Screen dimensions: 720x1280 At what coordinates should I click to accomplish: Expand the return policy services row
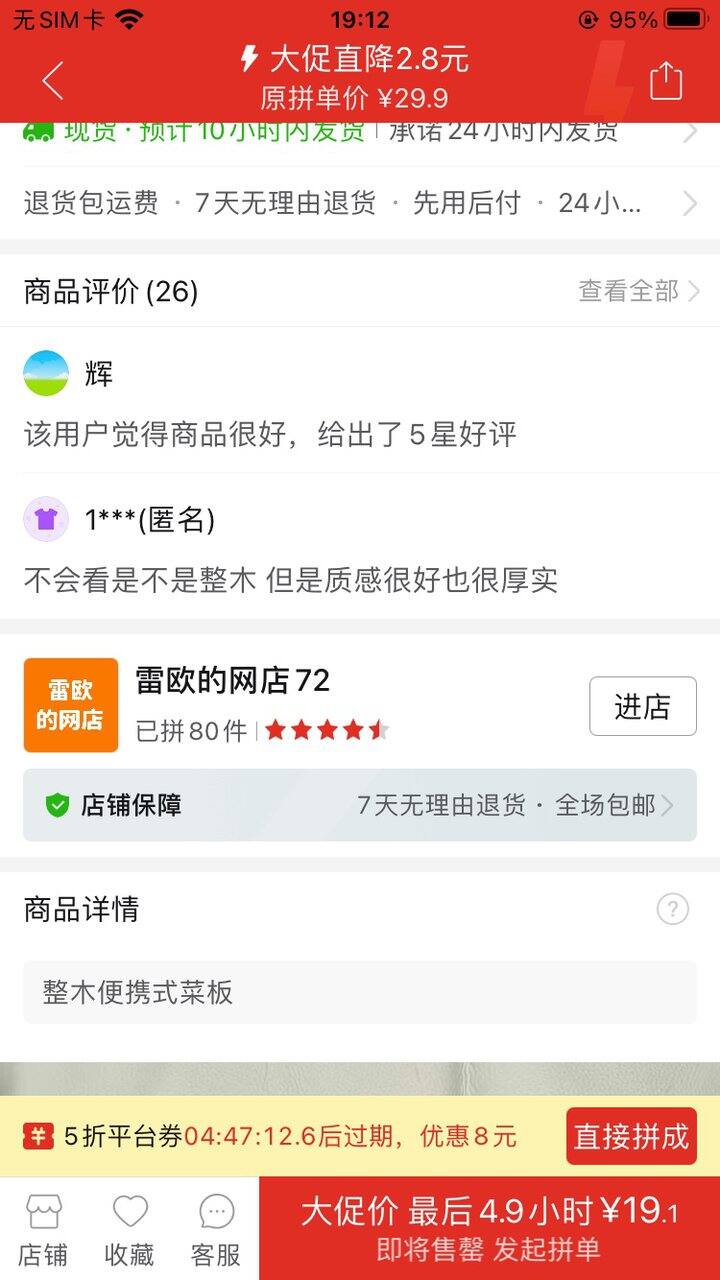(360, 203)
